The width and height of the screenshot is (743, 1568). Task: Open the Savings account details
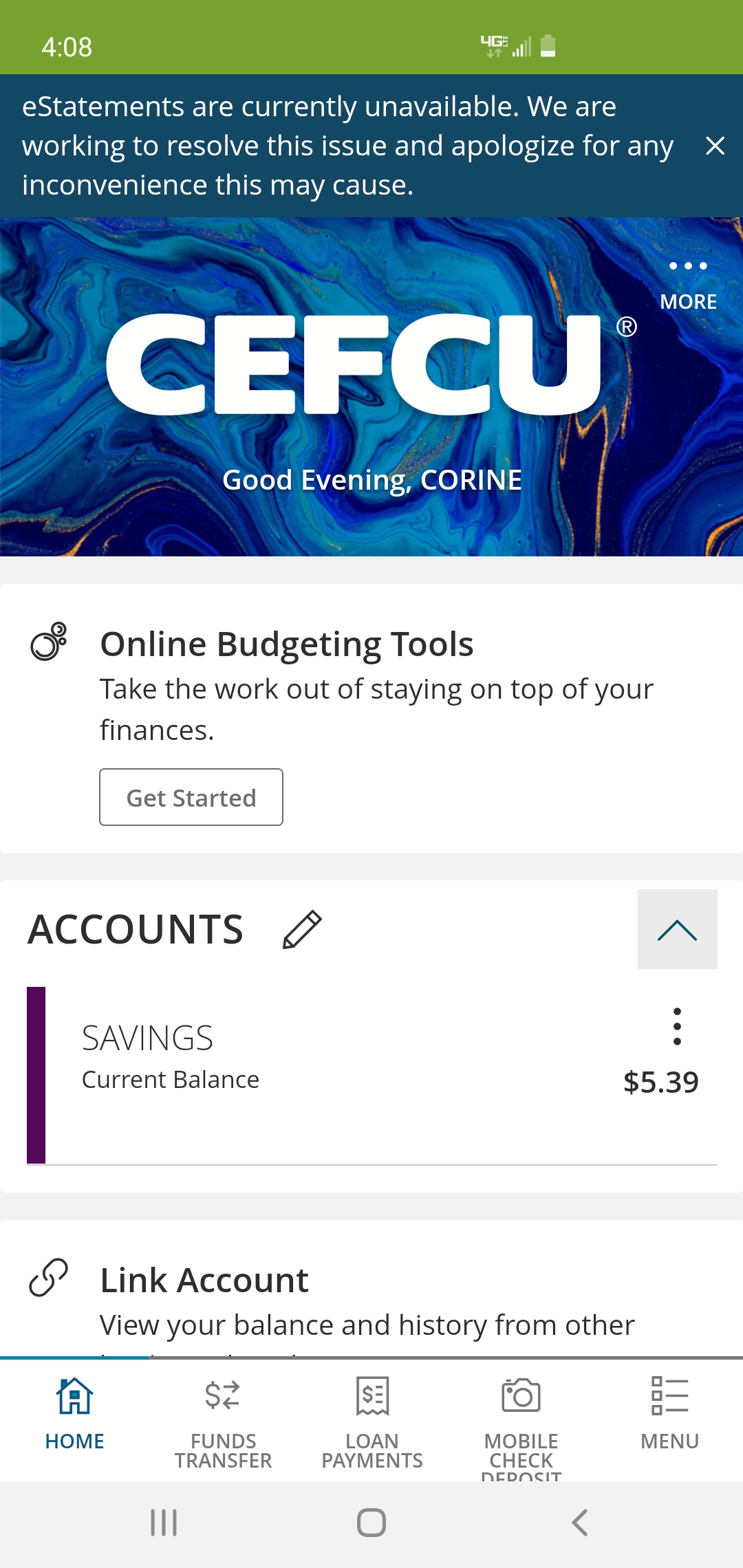click(x=344, y=1073)
